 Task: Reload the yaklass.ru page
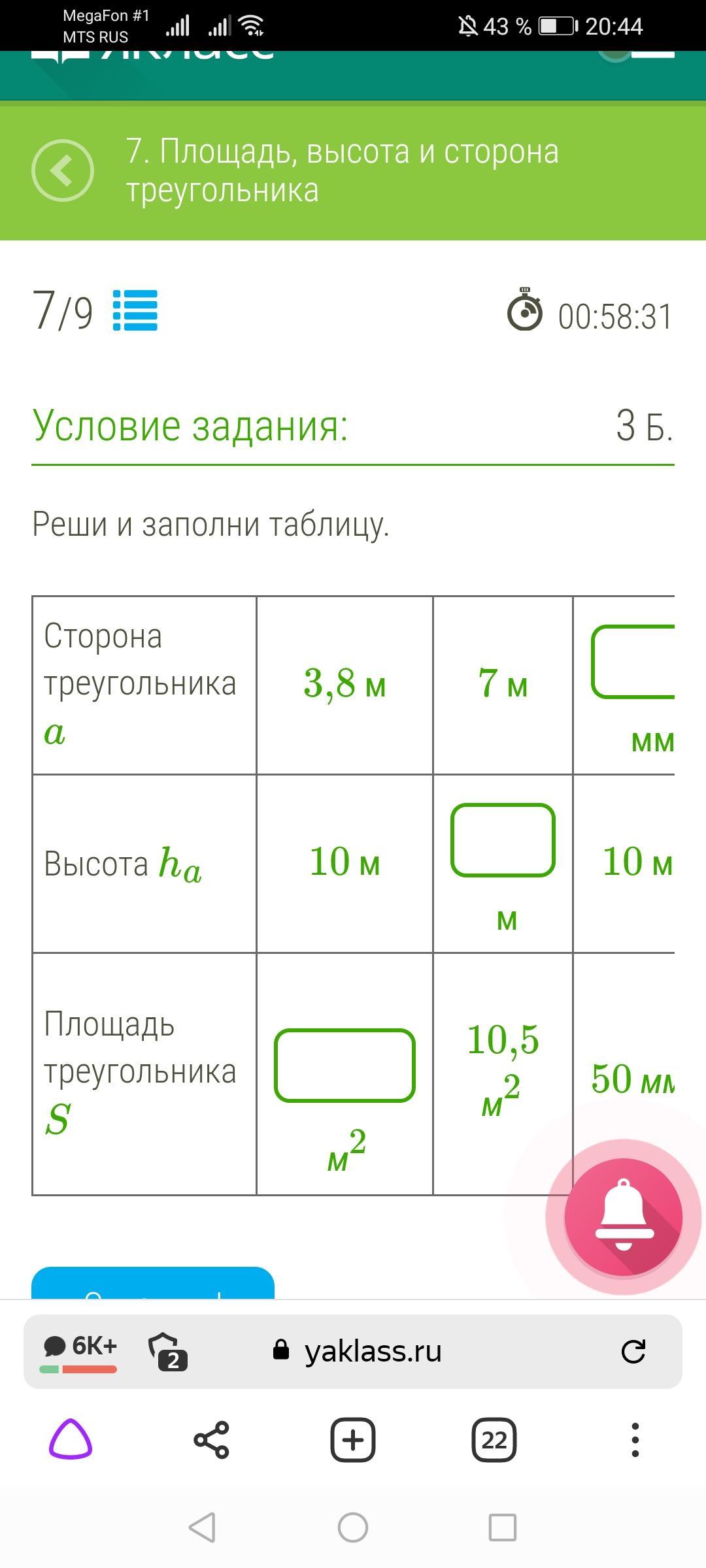(x=633, y=1351)
